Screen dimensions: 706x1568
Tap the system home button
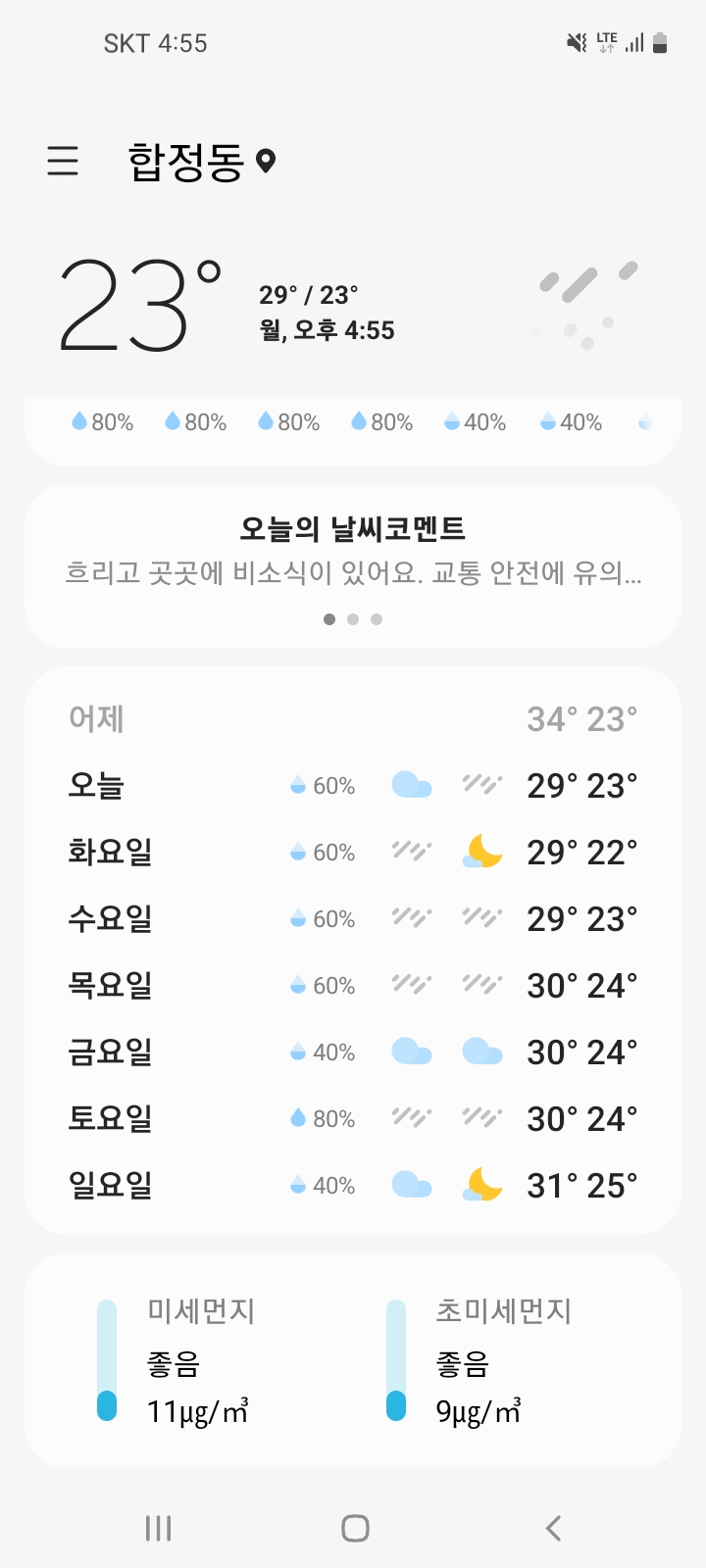click(355, 1528)
